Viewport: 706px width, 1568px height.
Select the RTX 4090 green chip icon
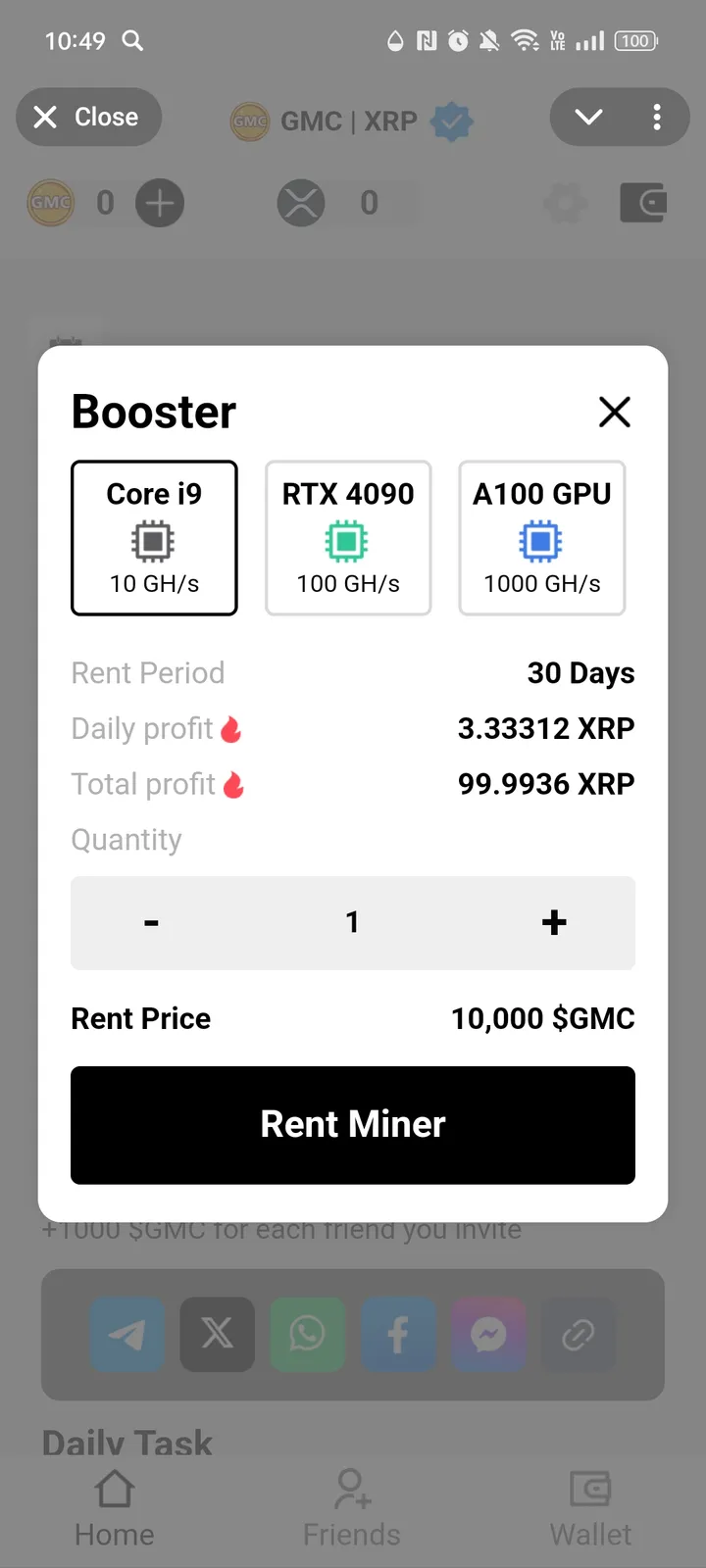(348, 538)
